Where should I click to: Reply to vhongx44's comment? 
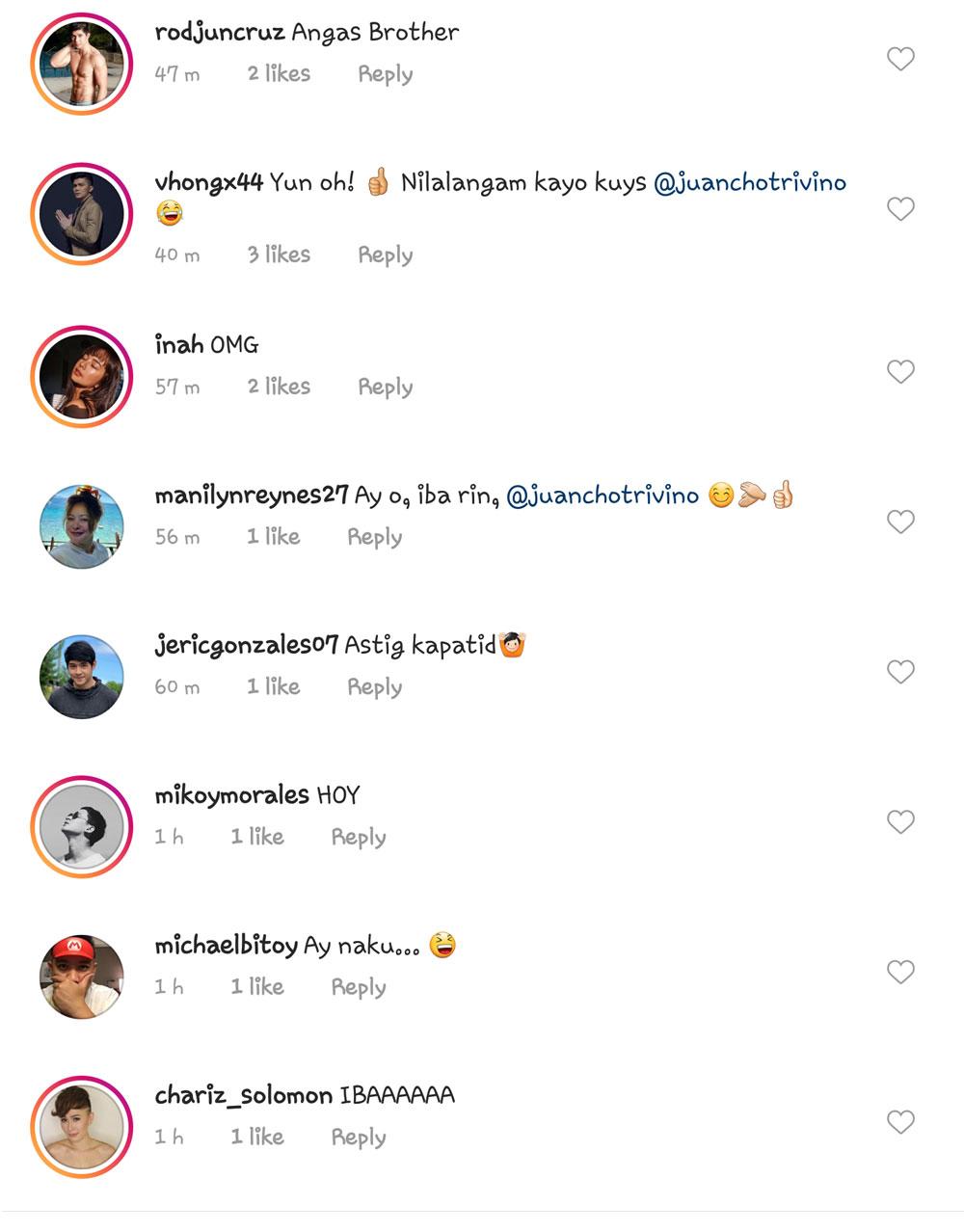pos(385,254)
